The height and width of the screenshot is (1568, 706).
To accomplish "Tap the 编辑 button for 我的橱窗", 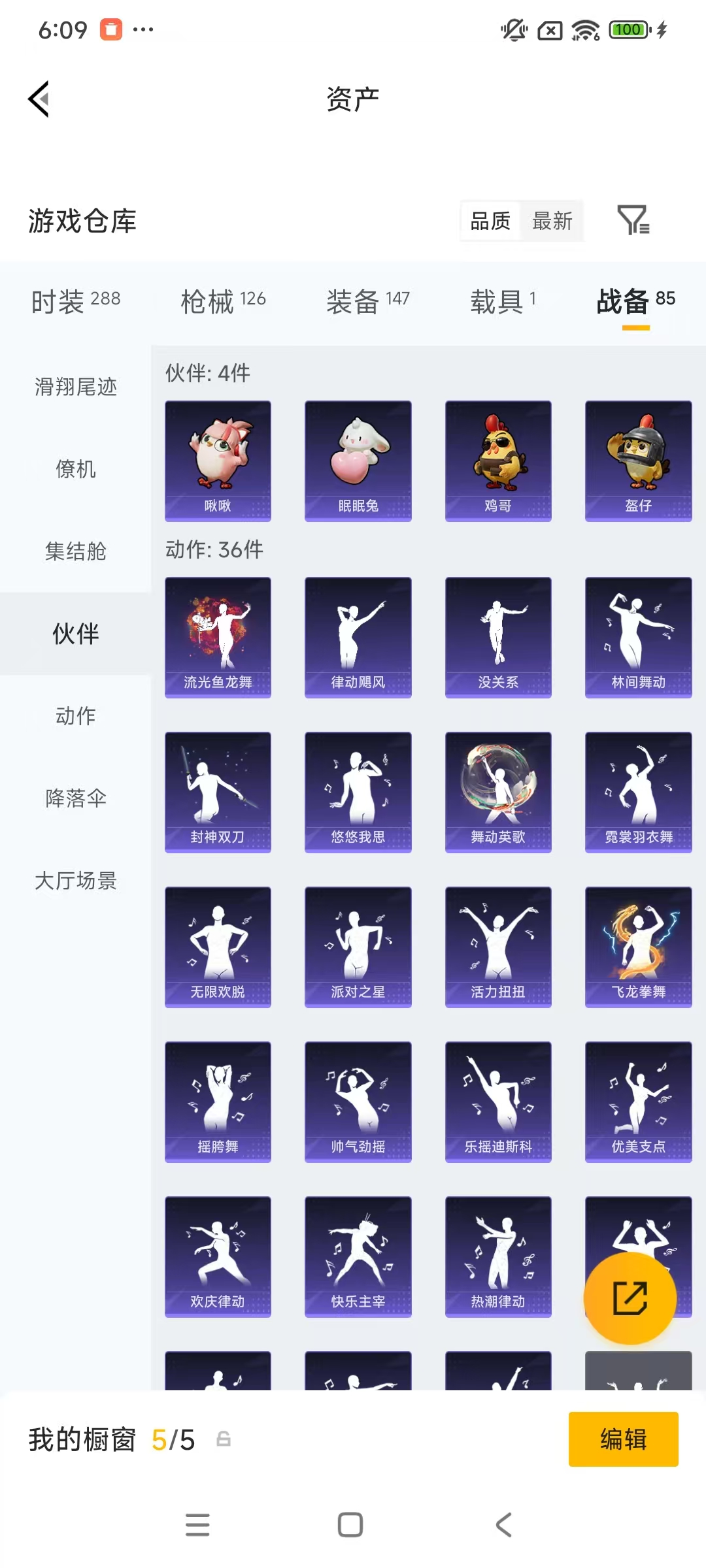I will tap(623, 1440).
